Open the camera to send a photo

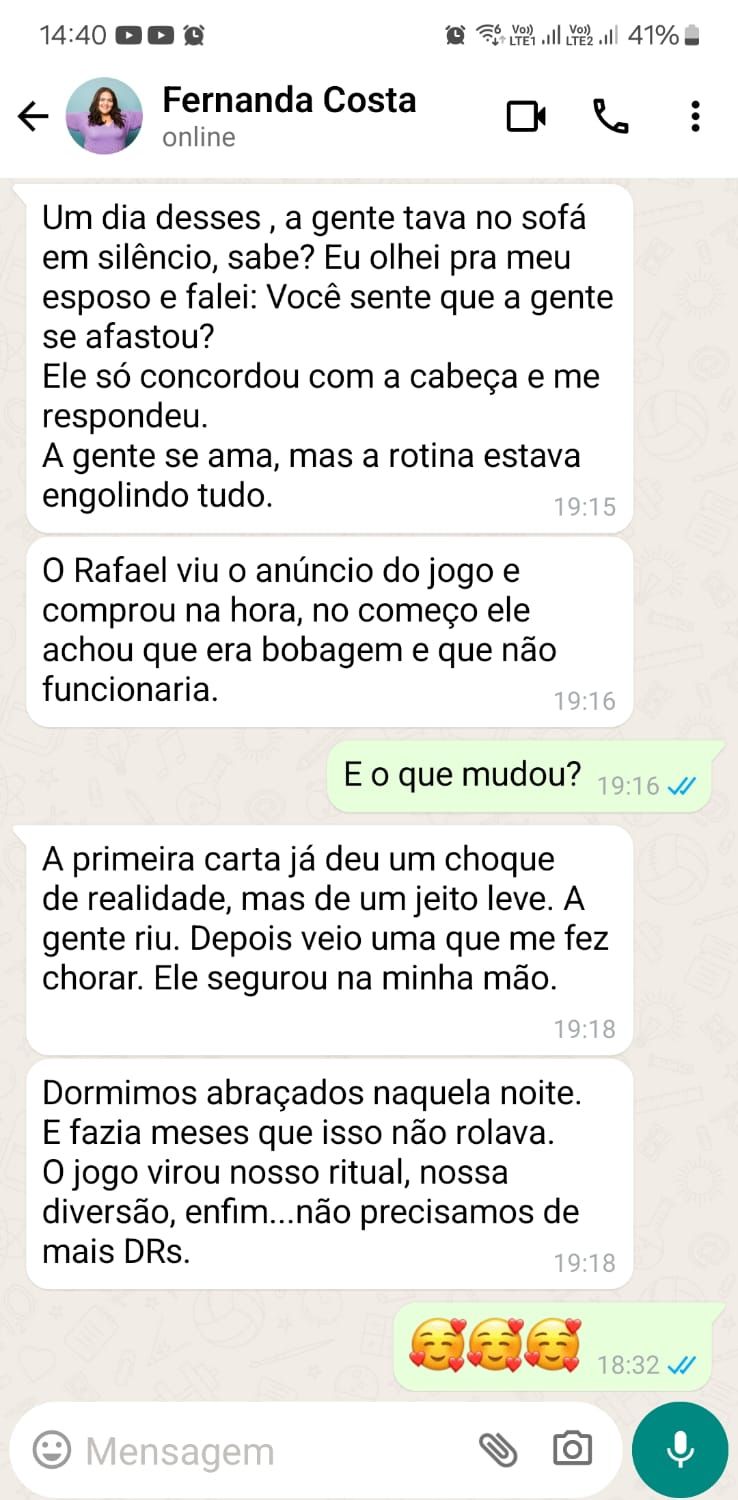coord(572,1449)
